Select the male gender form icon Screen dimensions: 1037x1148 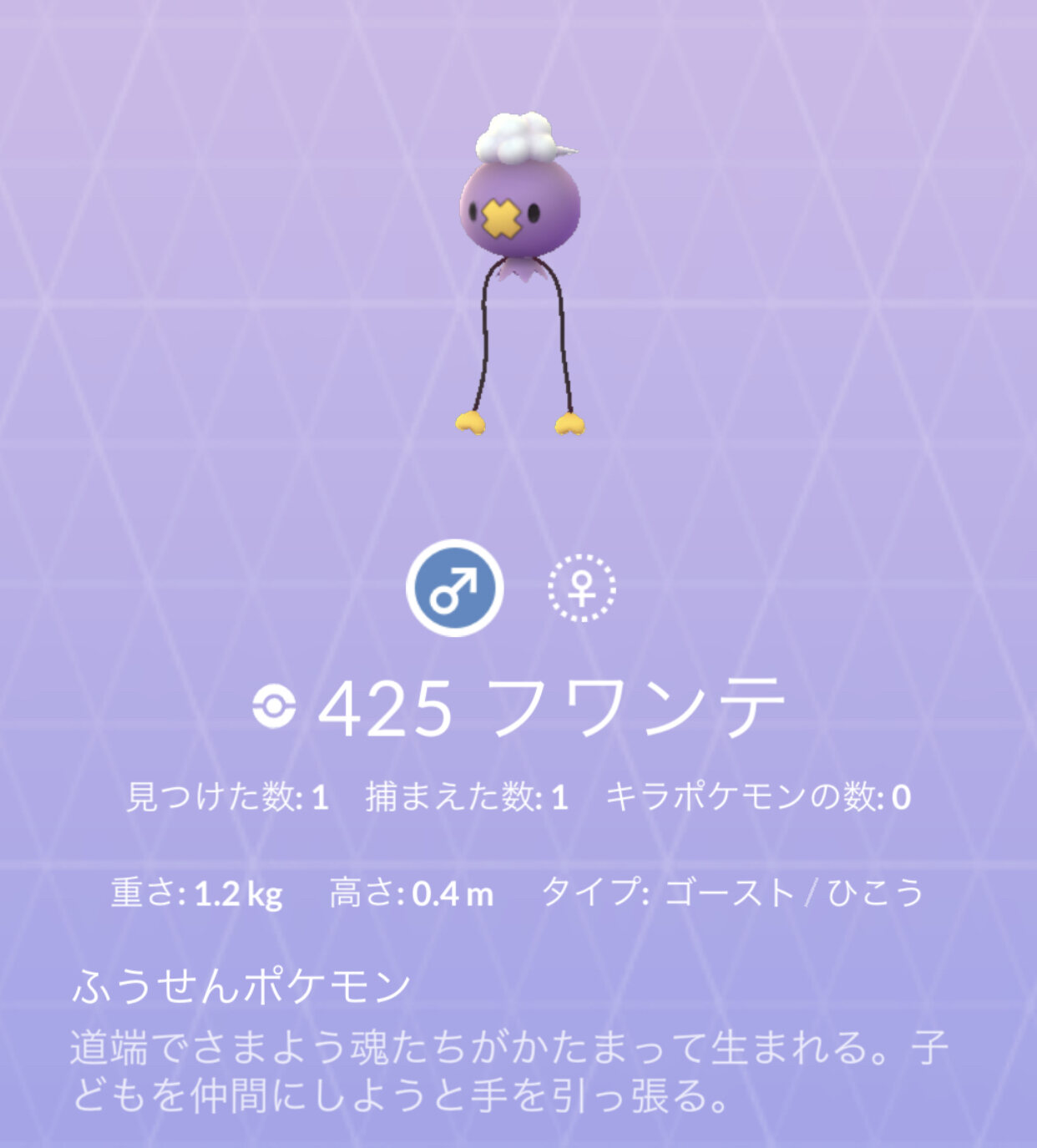(454, 588)
